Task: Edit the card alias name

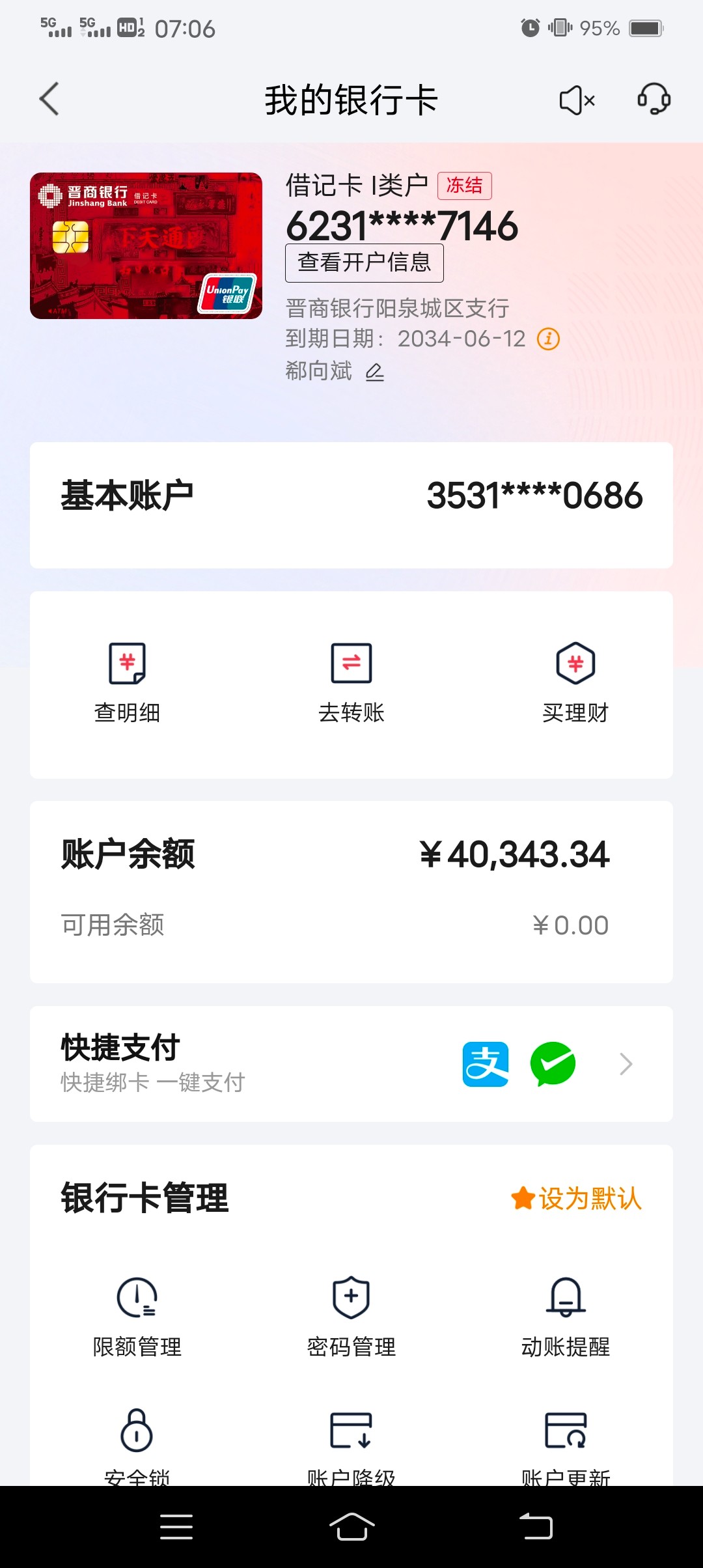Action: coord(374,372)
